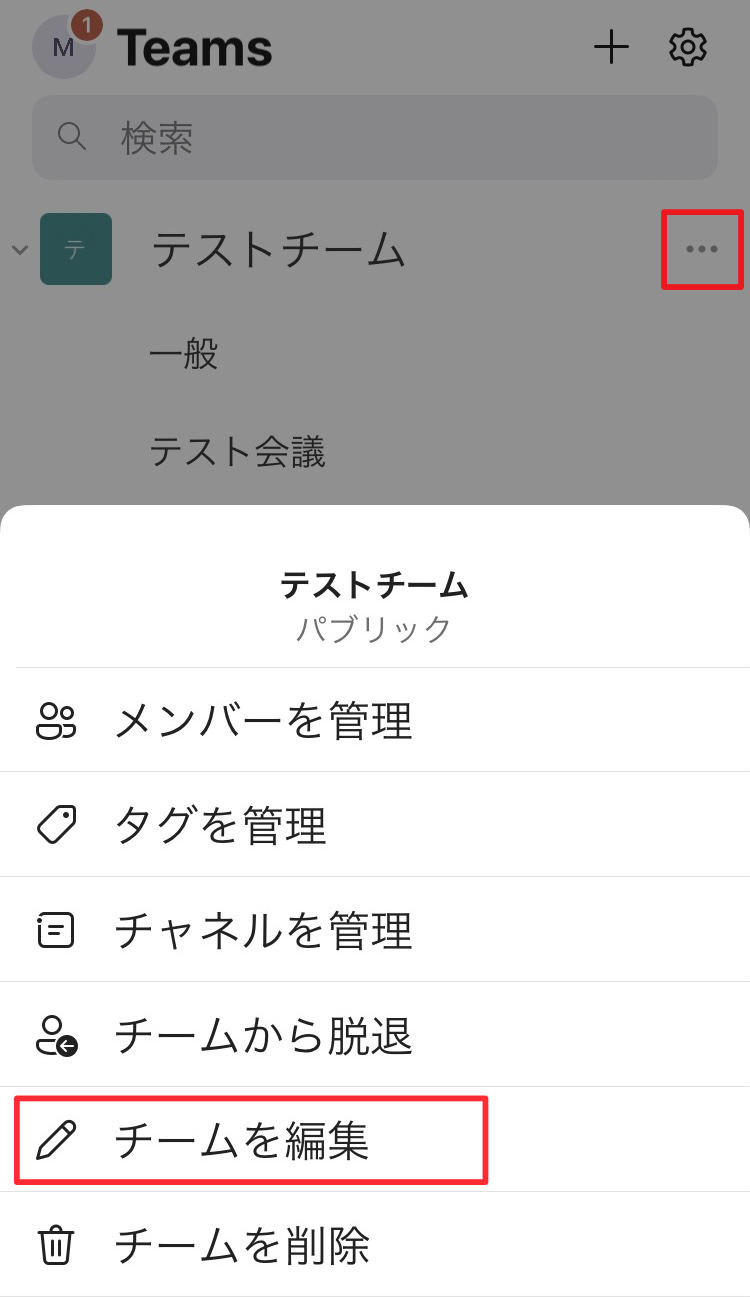This screenshot has height=1297, width=750.
Task: Select チームを削除 to delete team
Action: 242,1245
